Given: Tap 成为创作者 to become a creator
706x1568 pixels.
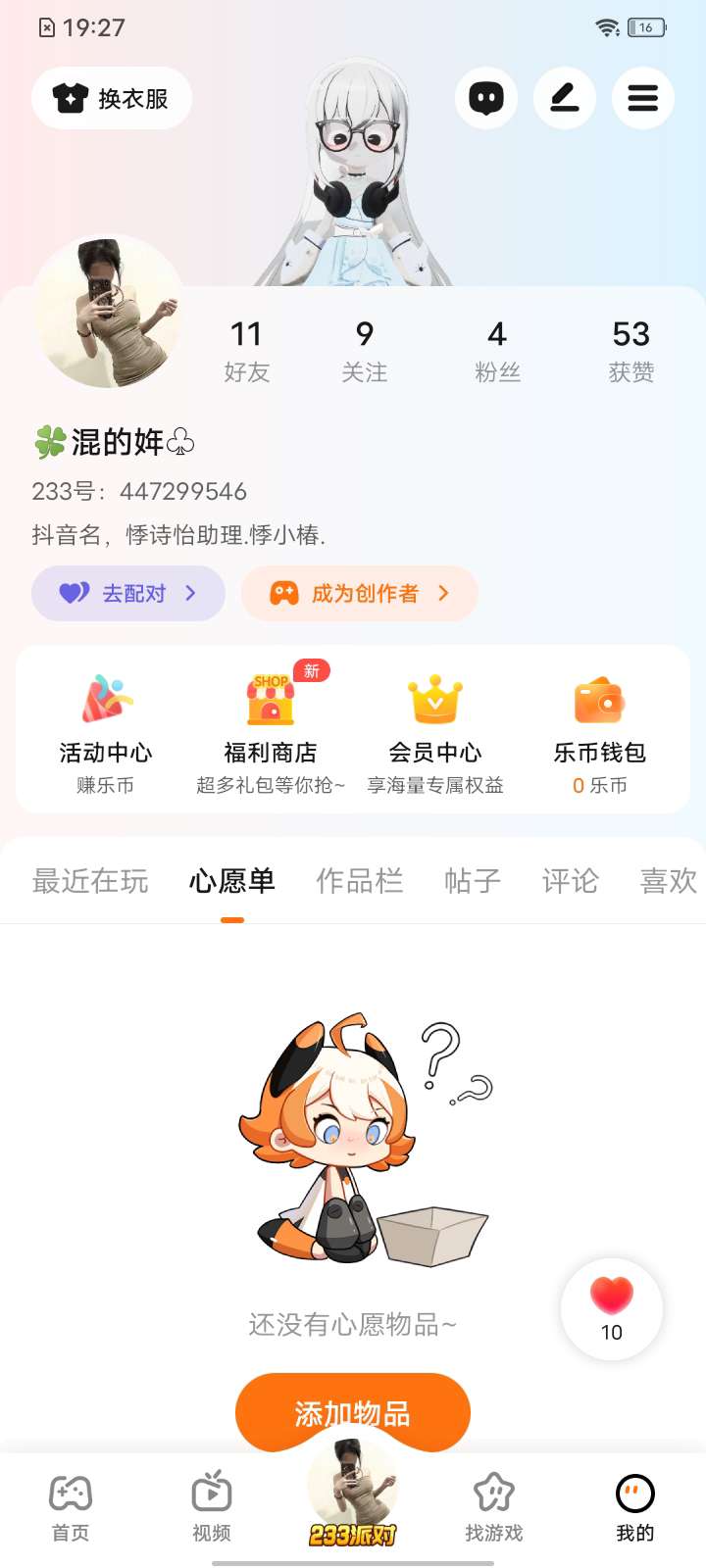Looking at the screenshot, I should [x=359, y=593].
